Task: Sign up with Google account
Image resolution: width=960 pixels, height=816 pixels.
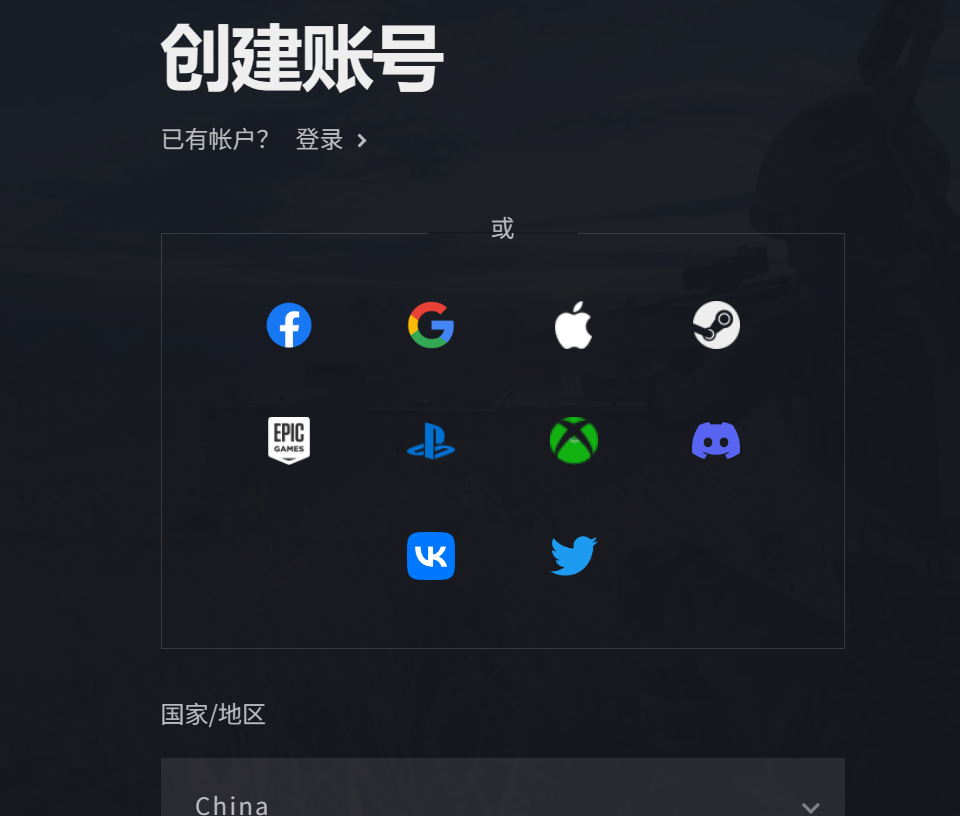Action: (431, 325)
